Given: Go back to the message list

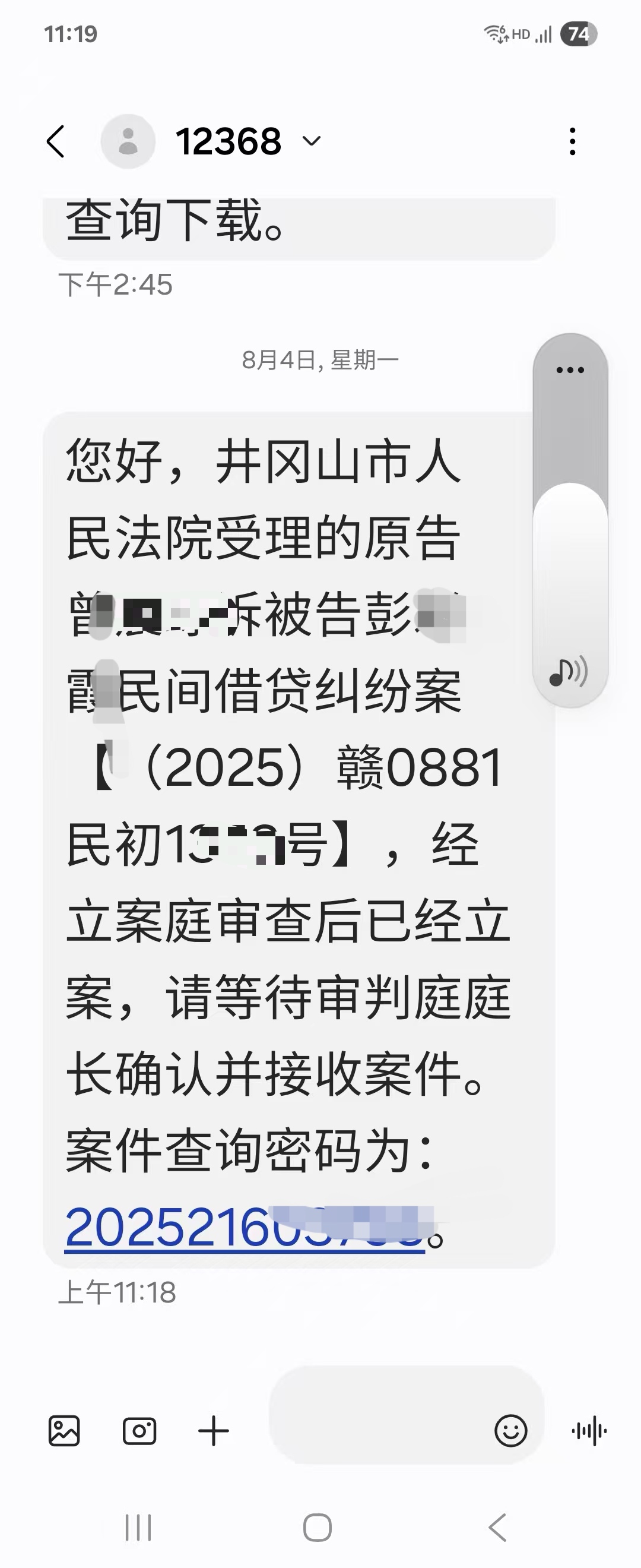Looking at the screenshot, I should (x=56, y=142).
